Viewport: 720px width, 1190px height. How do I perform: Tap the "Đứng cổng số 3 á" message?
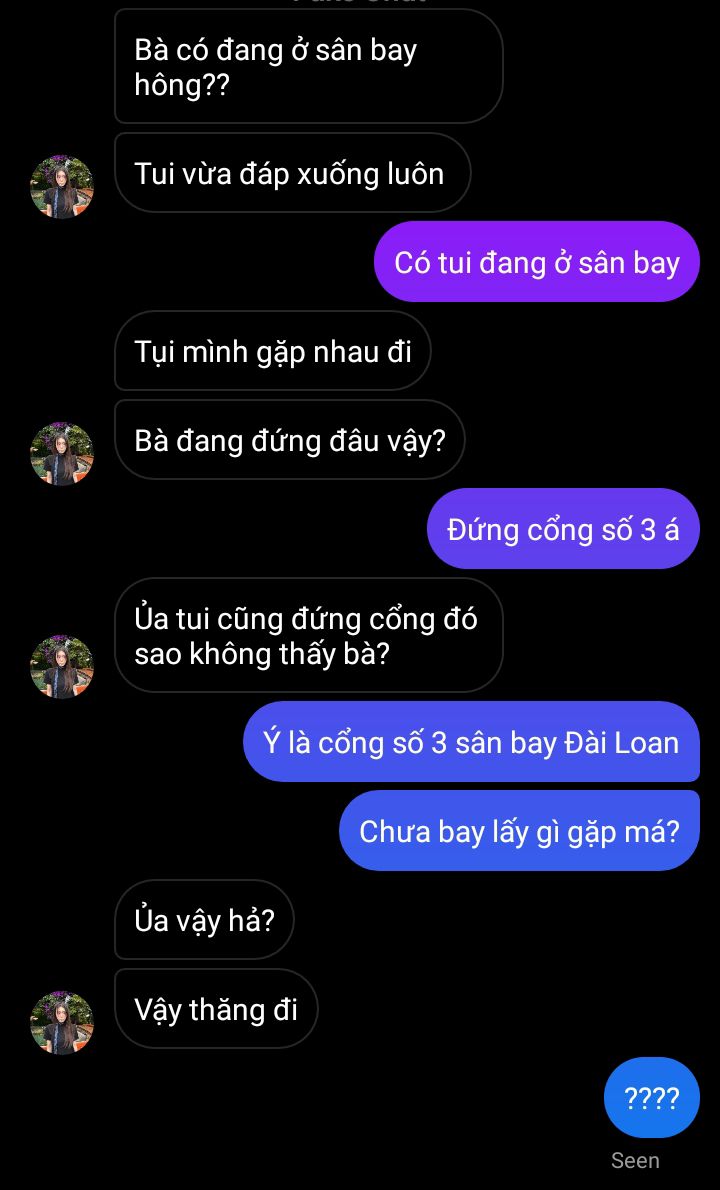pyautogui.click(x=563, y=529)
